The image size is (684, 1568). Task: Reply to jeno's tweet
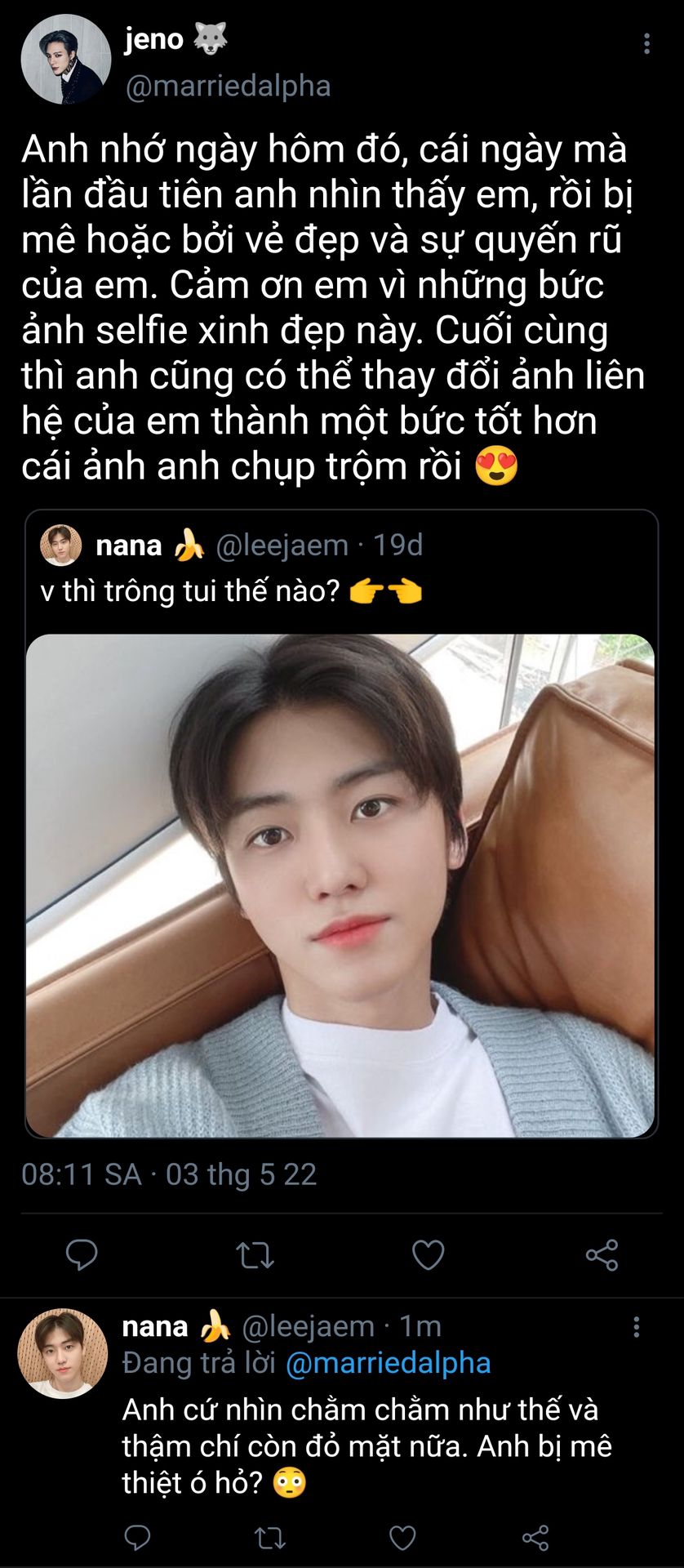pyautogui.click(x=82, y=1254)
